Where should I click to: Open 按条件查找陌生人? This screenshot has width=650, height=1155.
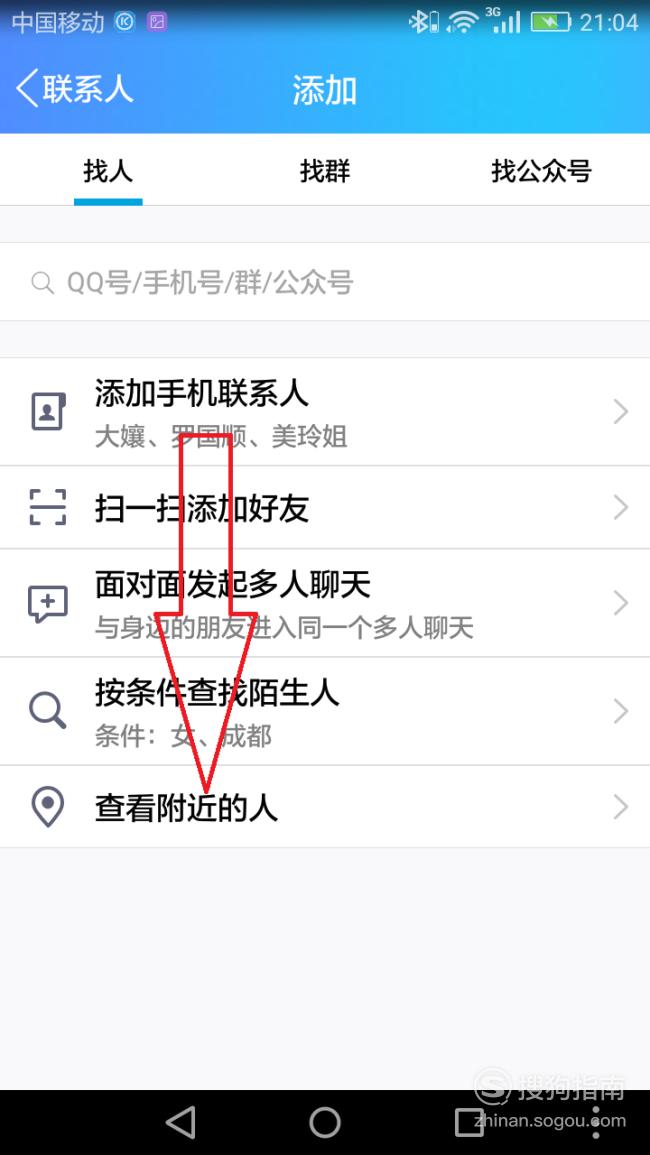coord(325,711)
